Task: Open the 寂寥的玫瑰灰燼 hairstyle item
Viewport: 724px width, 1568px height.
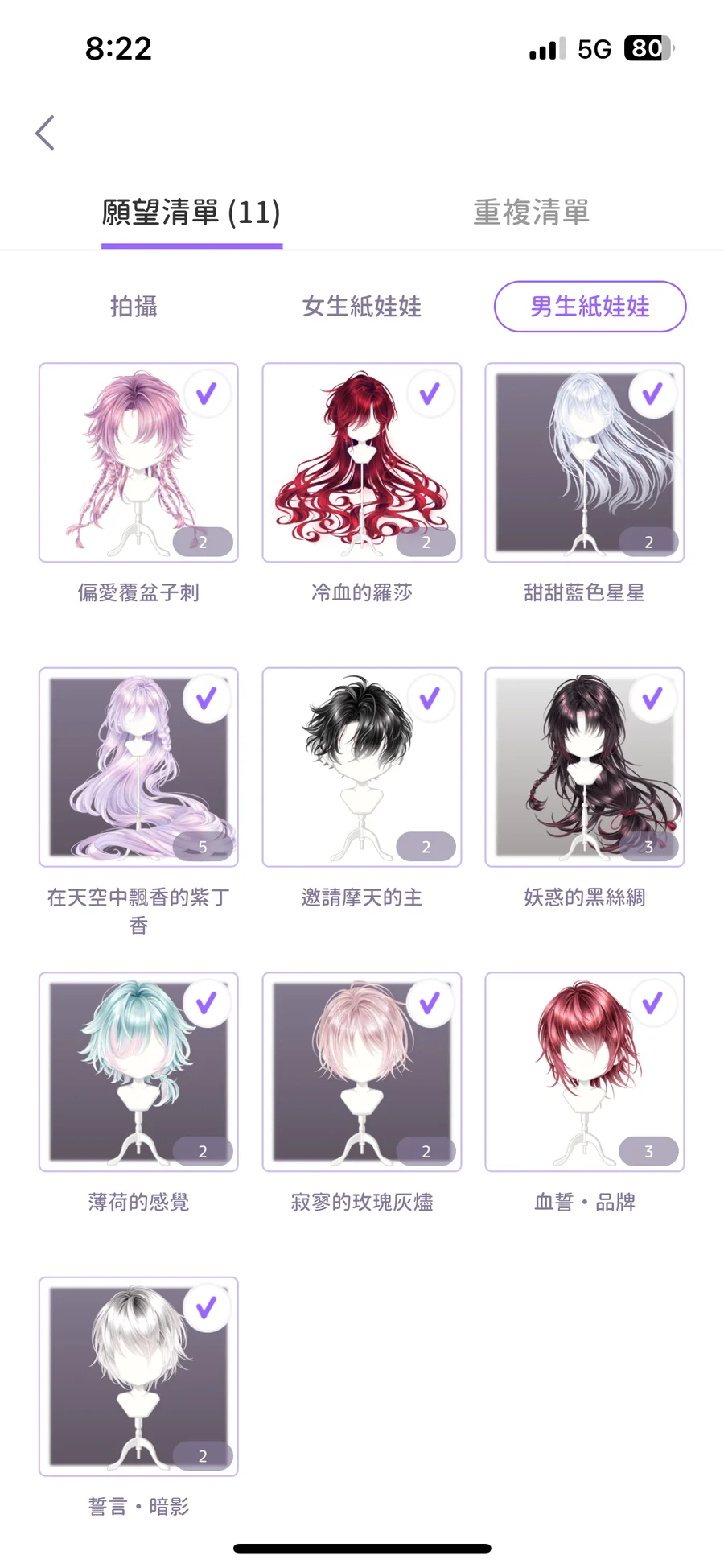Action: click(362, 1072)
